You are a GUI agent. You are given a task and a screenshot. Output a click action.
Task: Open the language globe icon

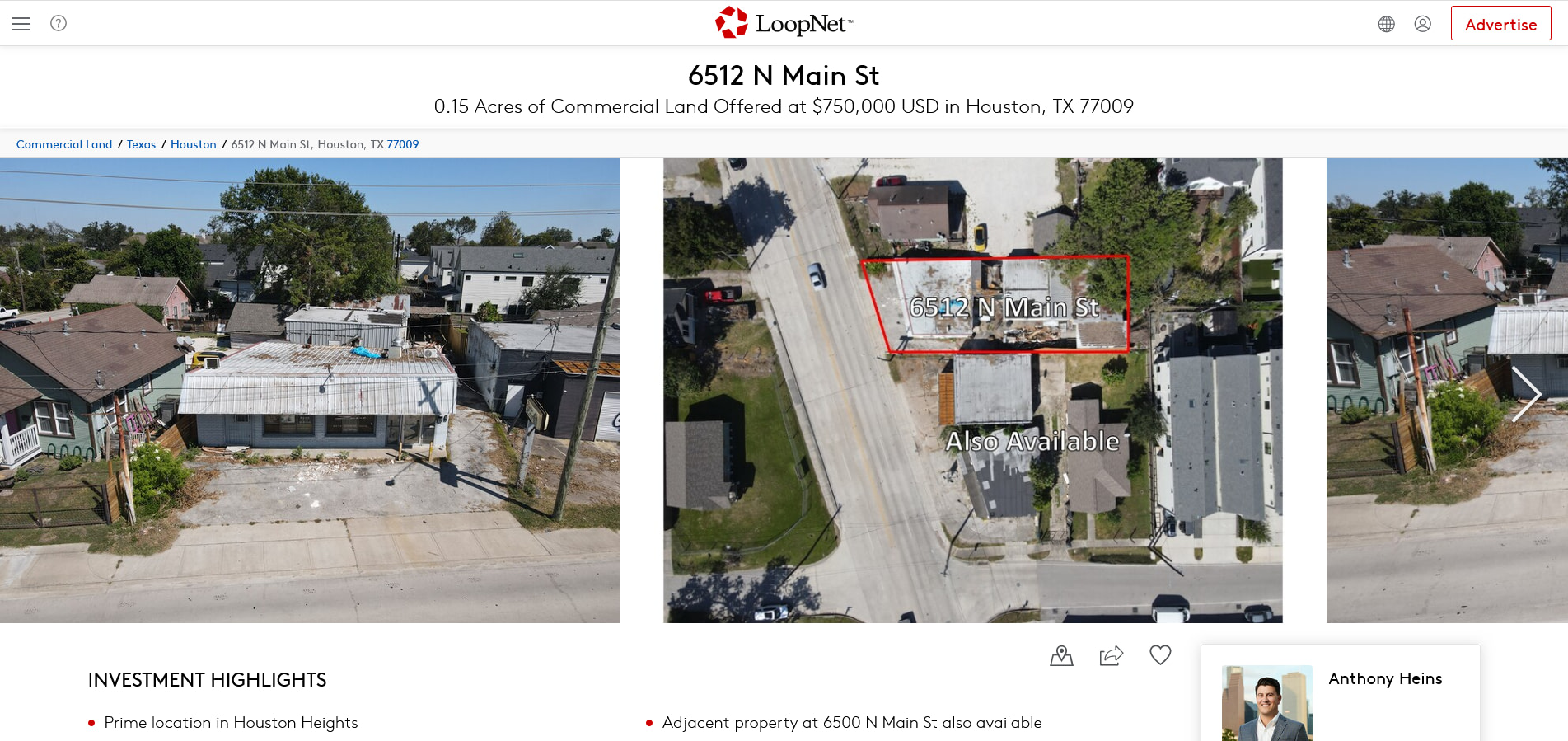1387,24
